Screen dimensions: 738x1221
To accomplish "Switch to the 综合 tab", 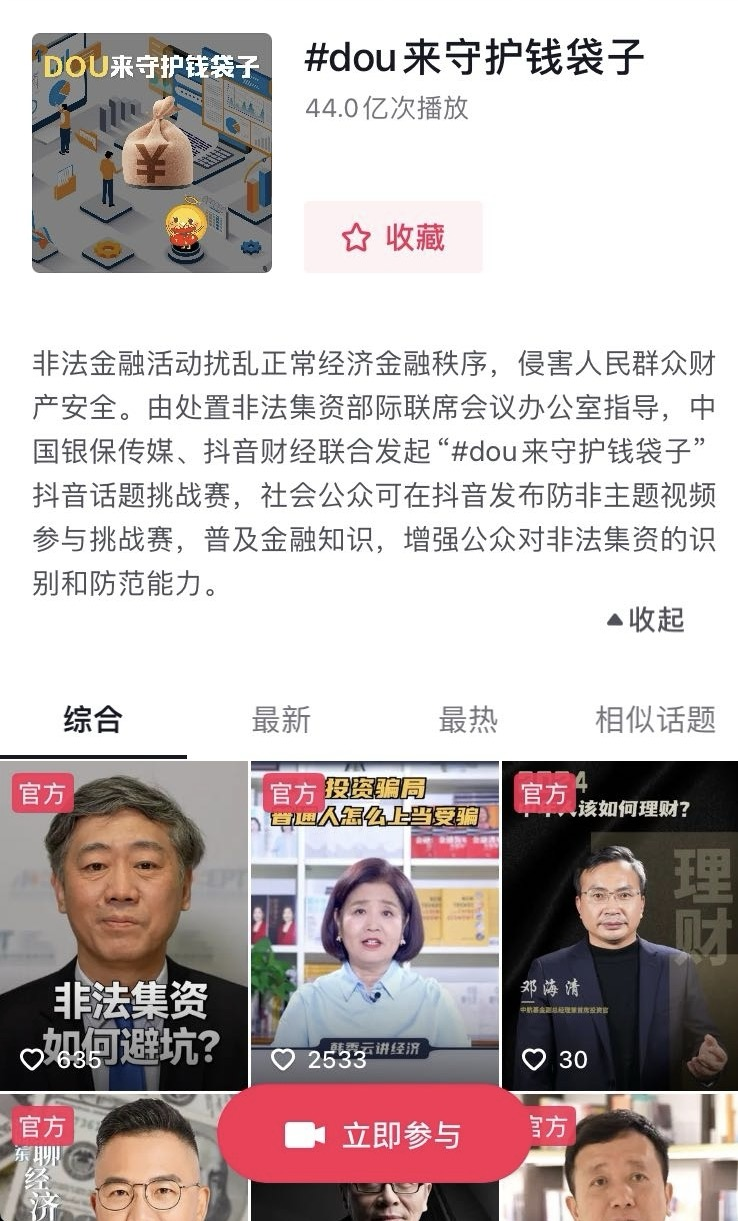I will 93,720.
